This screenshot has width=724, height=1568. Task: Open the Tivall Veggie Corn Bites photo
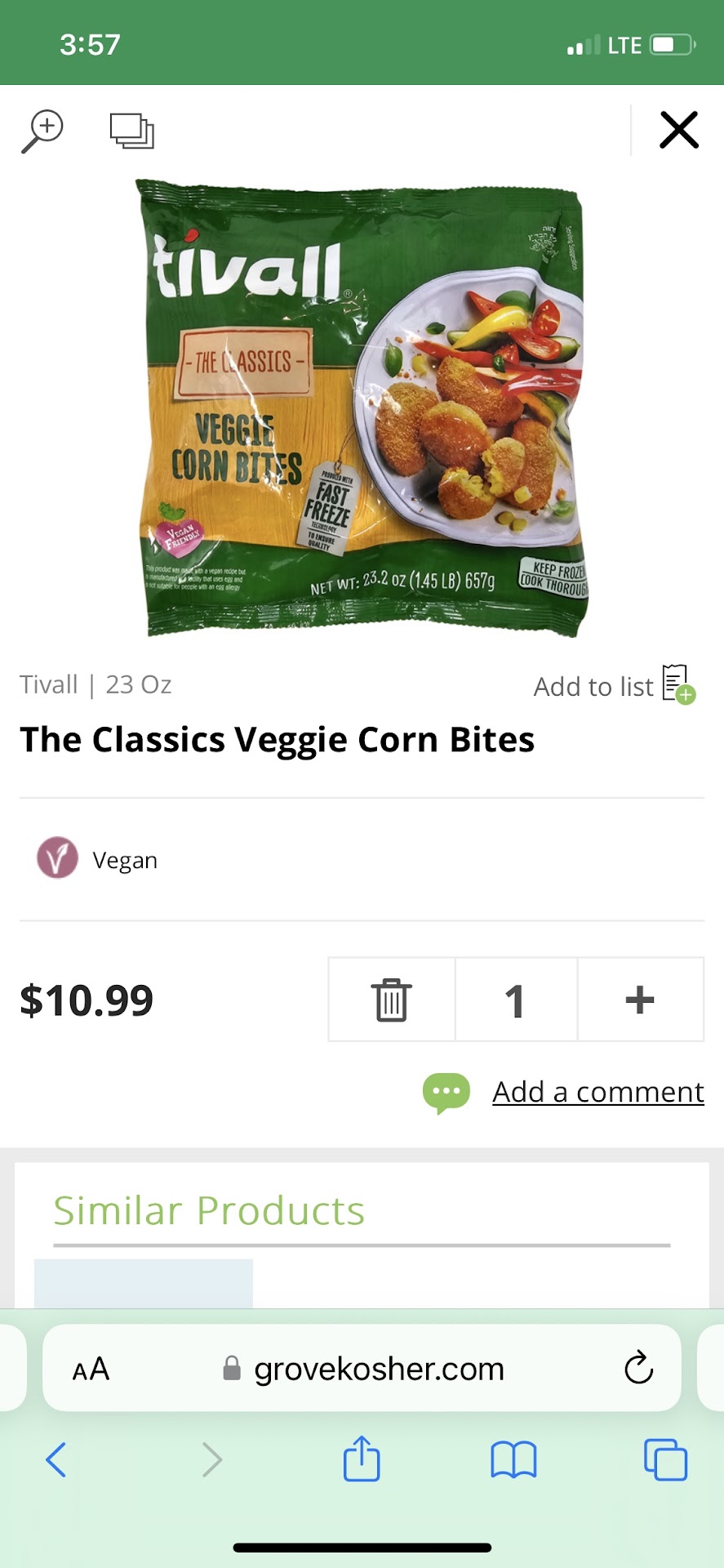pyautogui.click(x=363, y=408)
